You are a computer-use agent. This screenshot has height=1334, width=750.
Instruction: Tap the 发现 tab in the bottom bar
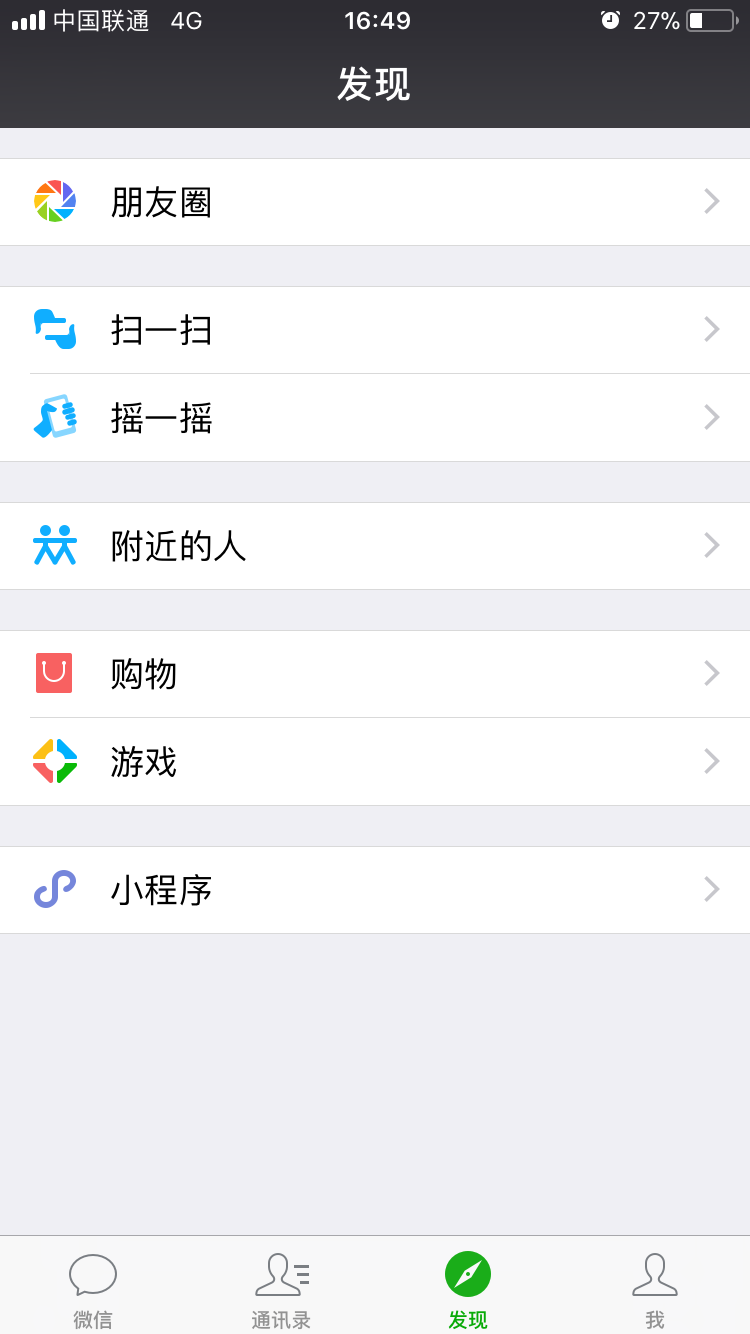[x=468, y=1288]
